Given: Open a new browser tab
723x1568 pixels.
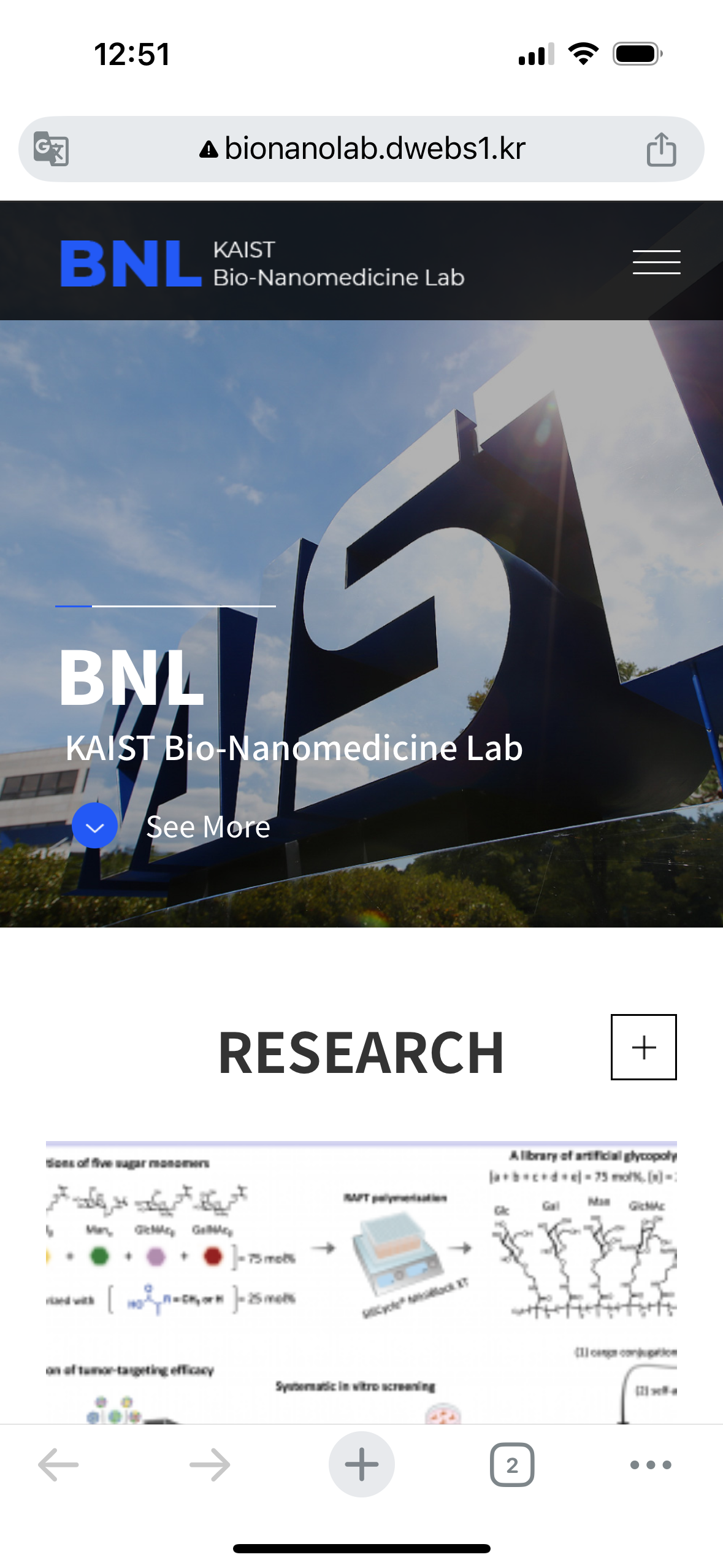Looking at the screenshot, I should coord(361,1465).
